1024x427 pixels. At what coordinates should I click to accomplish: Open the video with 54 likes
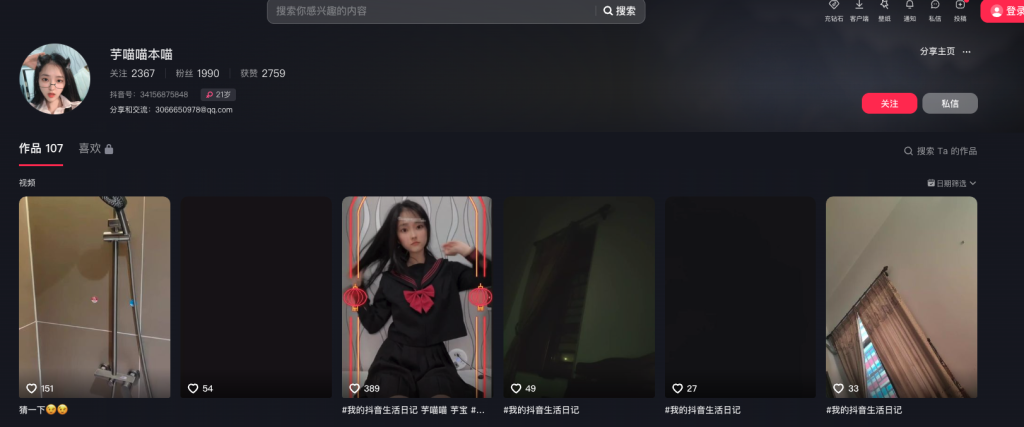(256, 297)
